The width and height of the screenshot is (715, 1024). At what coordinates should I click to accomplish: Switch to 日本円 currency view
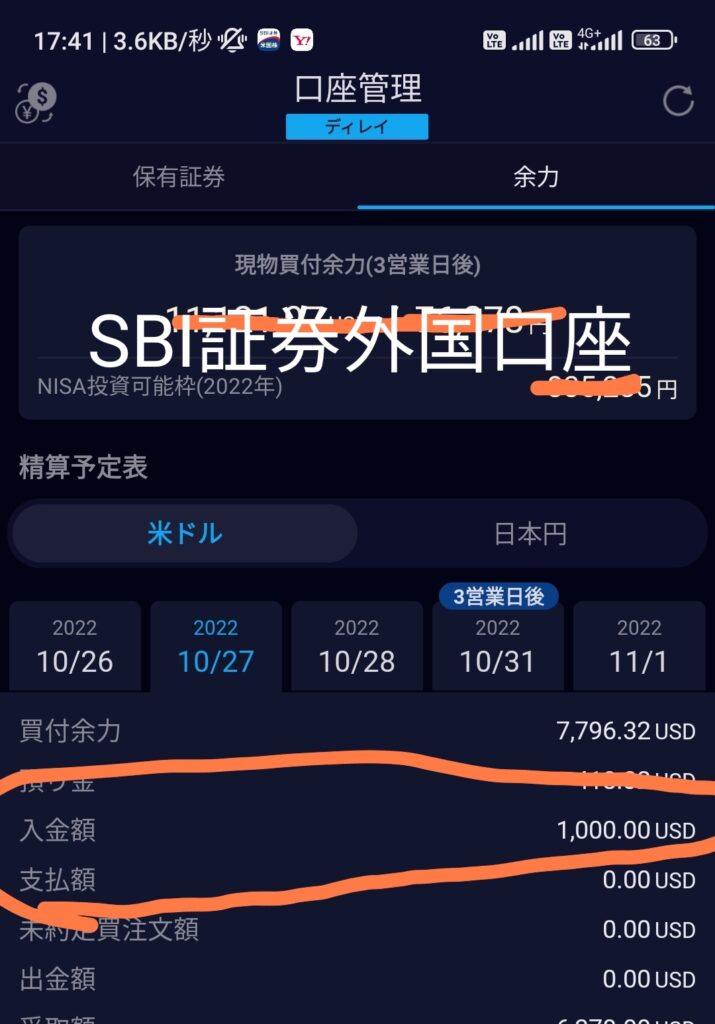coord(530,533)
